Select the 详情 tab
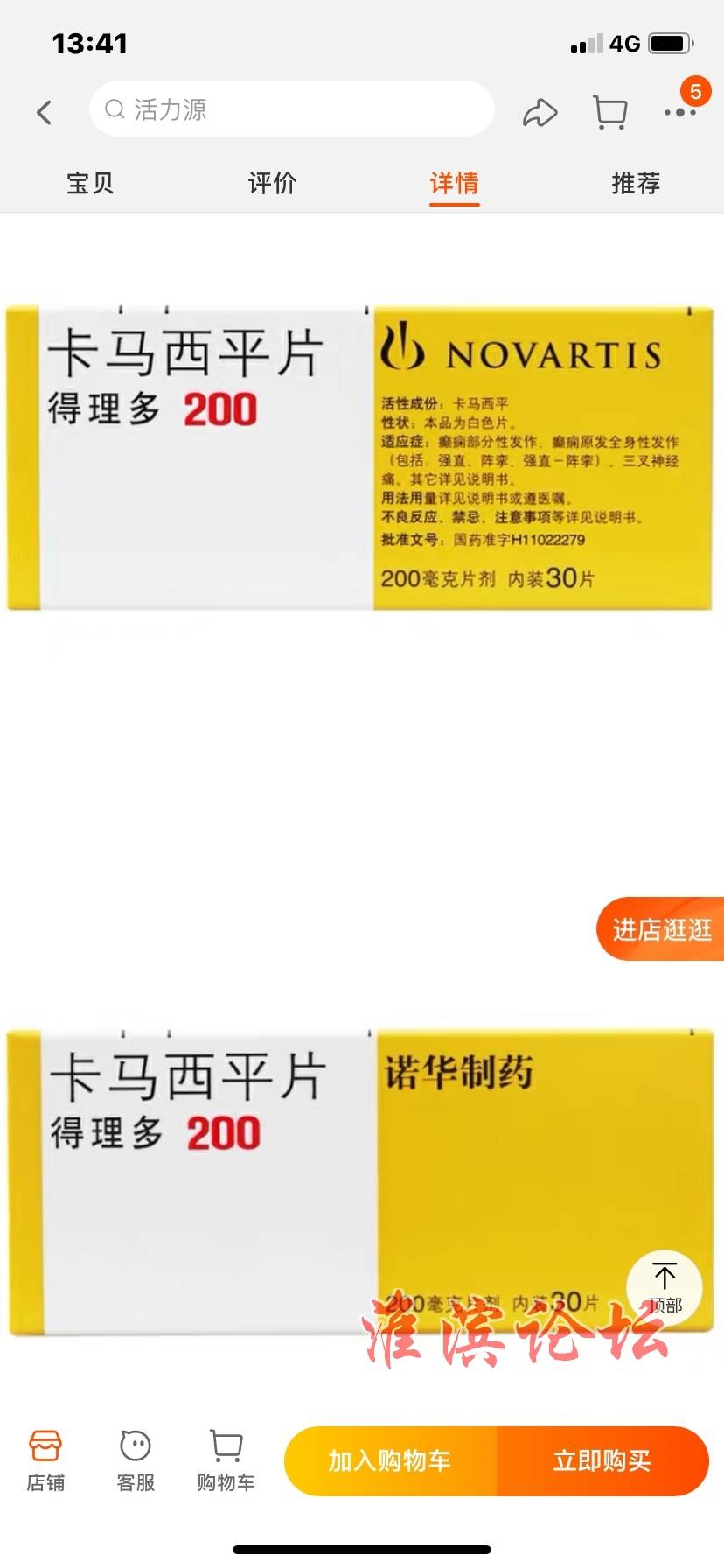 pos(454,183)
